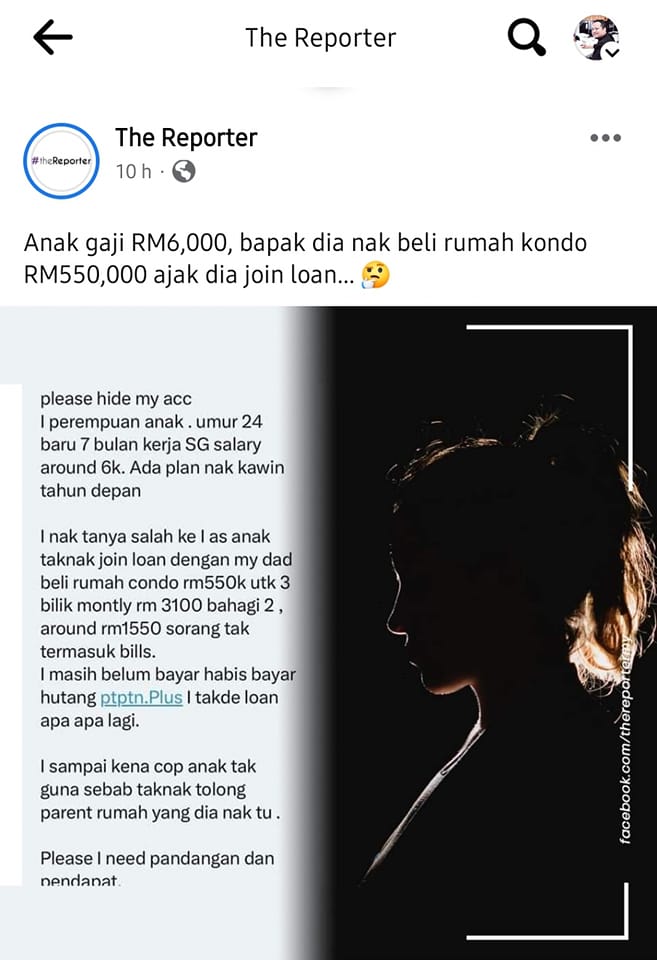
Task: Open the post's confession image
Action: (328, 630)
